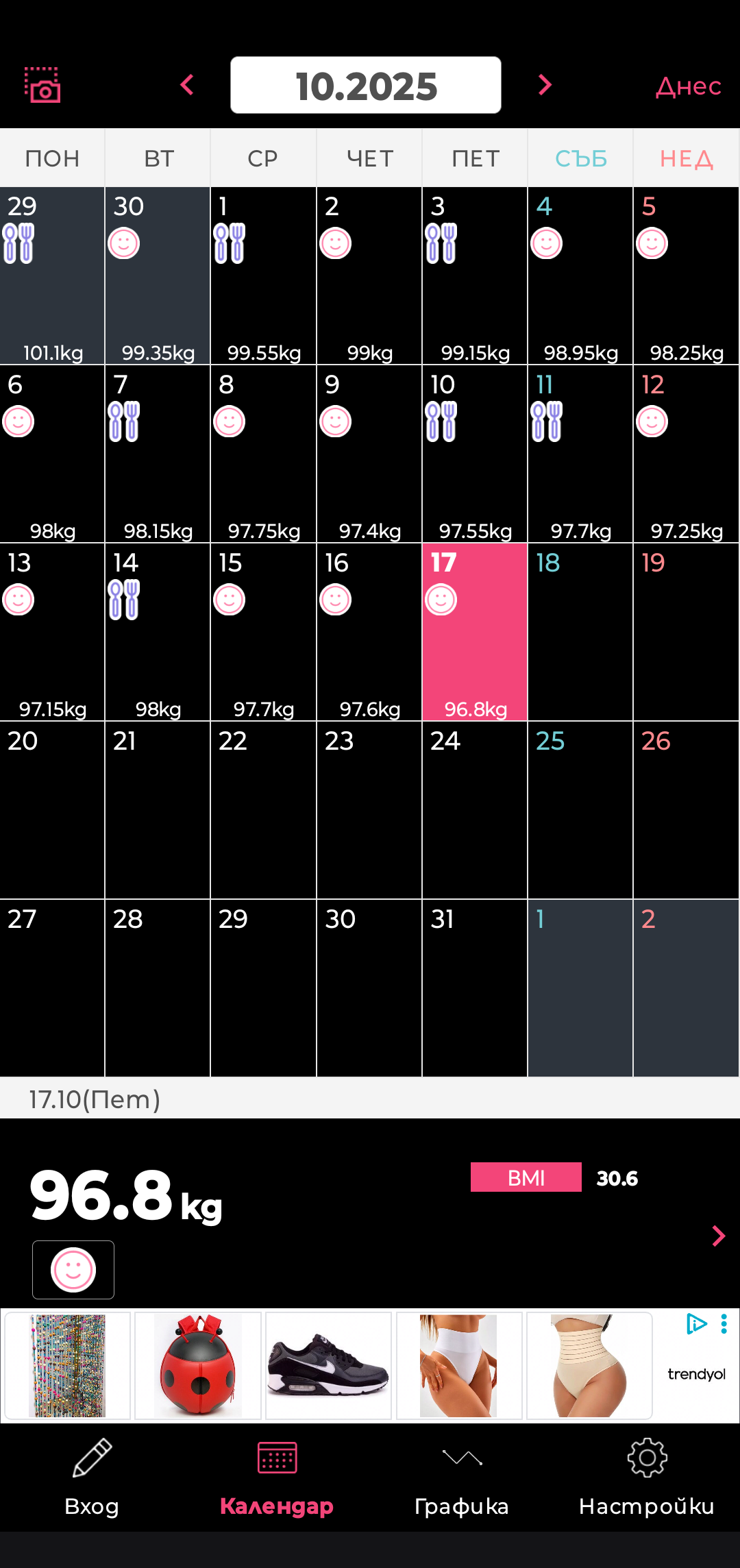Switch to the Вход tab

92,1477
